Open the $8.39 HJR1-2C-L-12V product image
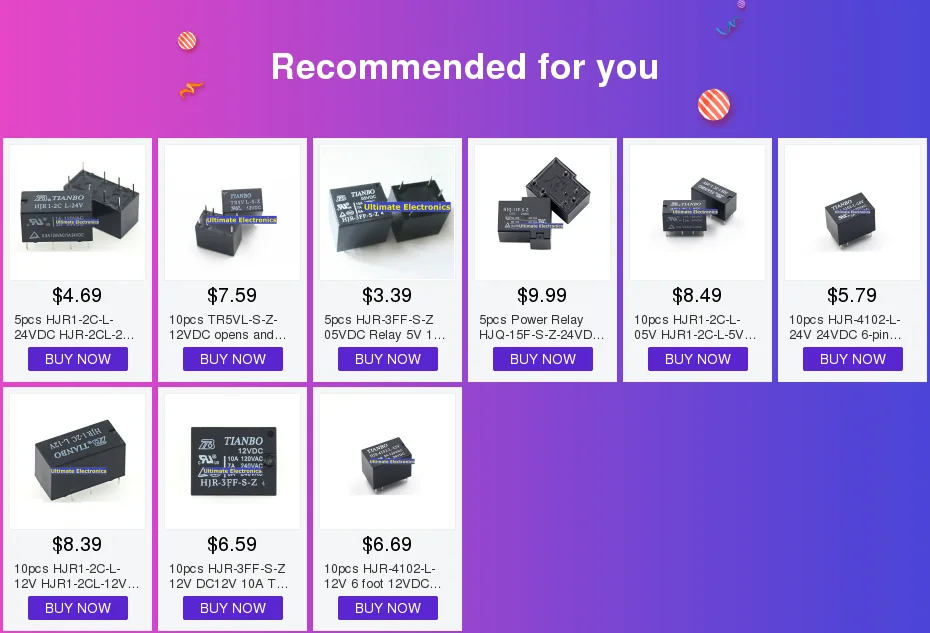This screenshot has width=930, height=633. click(78, 461)
